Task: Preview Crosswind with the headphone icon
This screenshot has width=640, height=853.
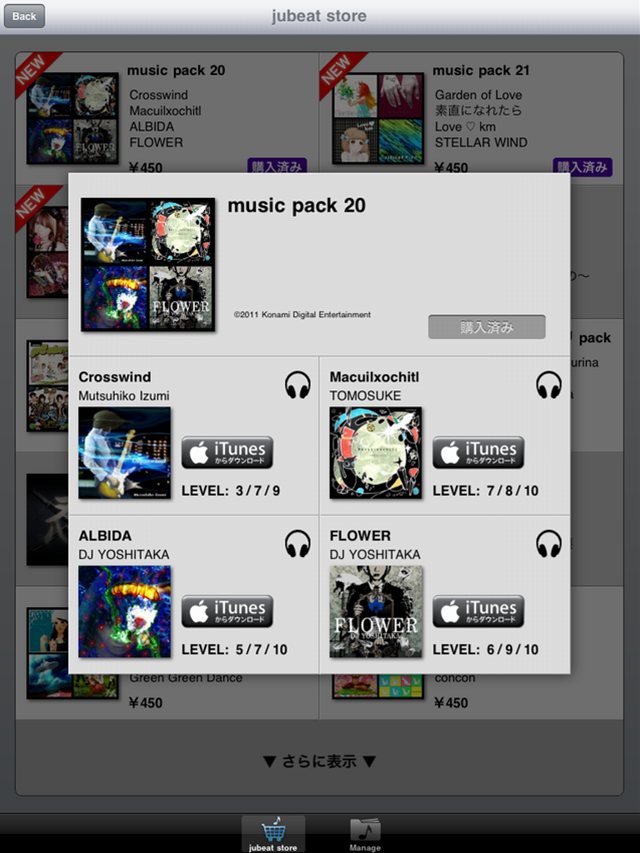Action: (298, 385)
